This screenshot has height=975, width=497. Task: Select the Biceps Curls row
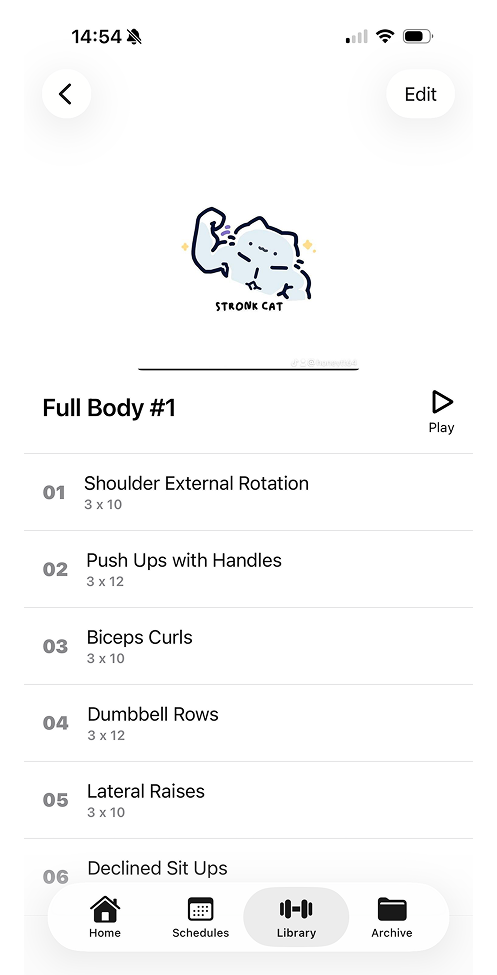(248, 646)
